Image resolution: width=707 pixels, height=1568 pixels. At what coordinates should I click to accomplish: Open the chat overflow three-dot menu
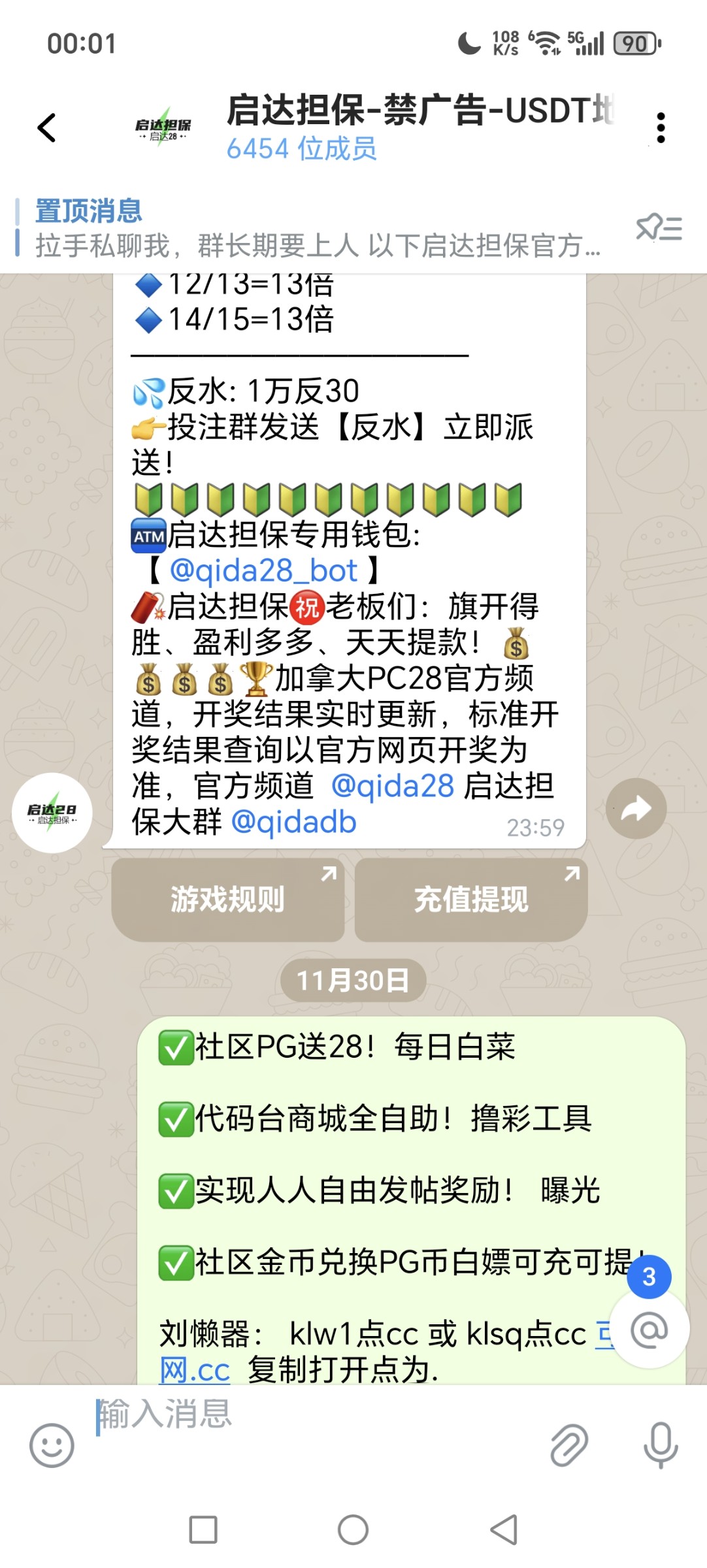point(661,127)
